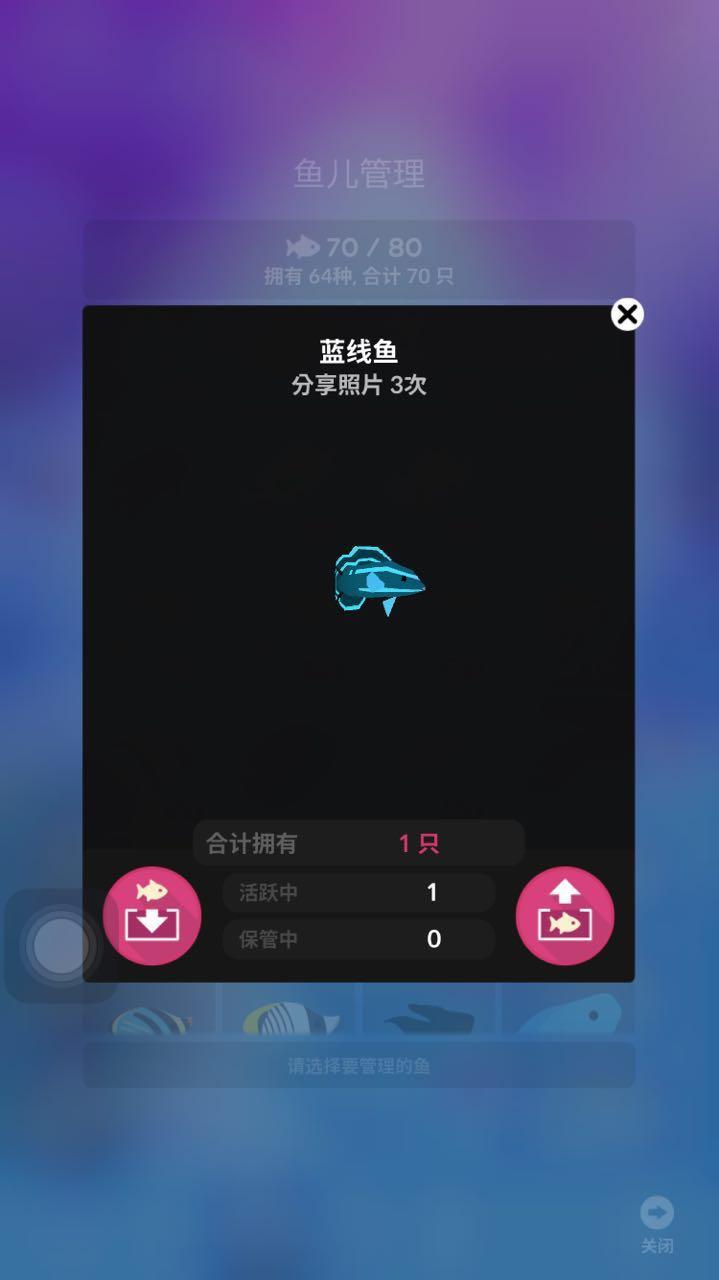Image resolution: width=719 pixels, height=1280 pixels.
Task: Open the floating assistive touch button
Action: coord(60,945)
